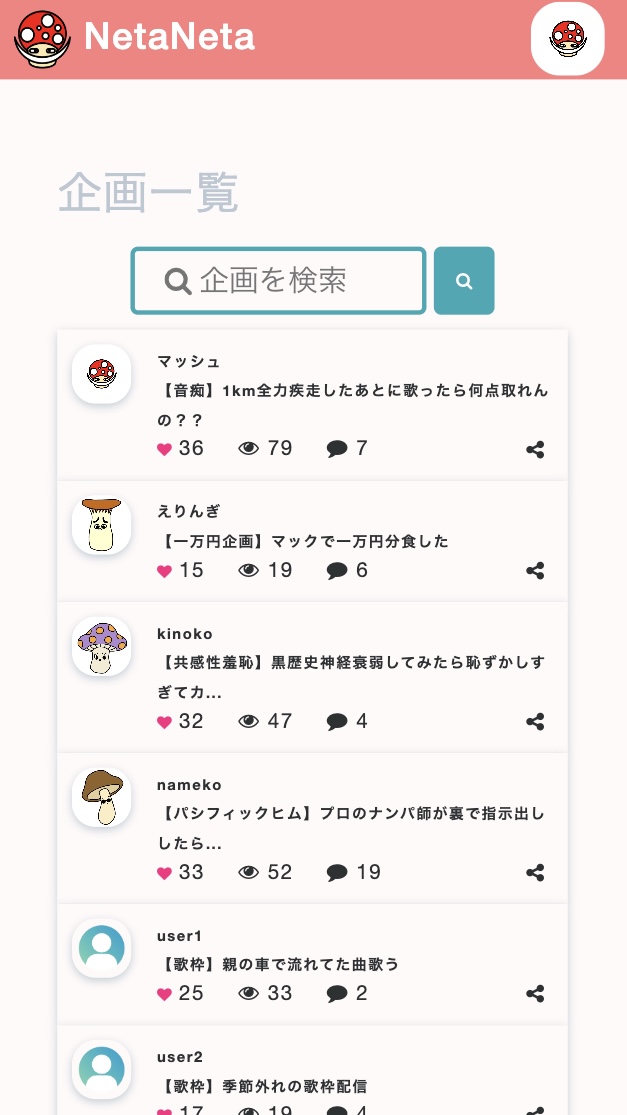The width and height of the screenshot is (627, 1115).
Task: Like nameko's post
Action: (x=165, y=873)
